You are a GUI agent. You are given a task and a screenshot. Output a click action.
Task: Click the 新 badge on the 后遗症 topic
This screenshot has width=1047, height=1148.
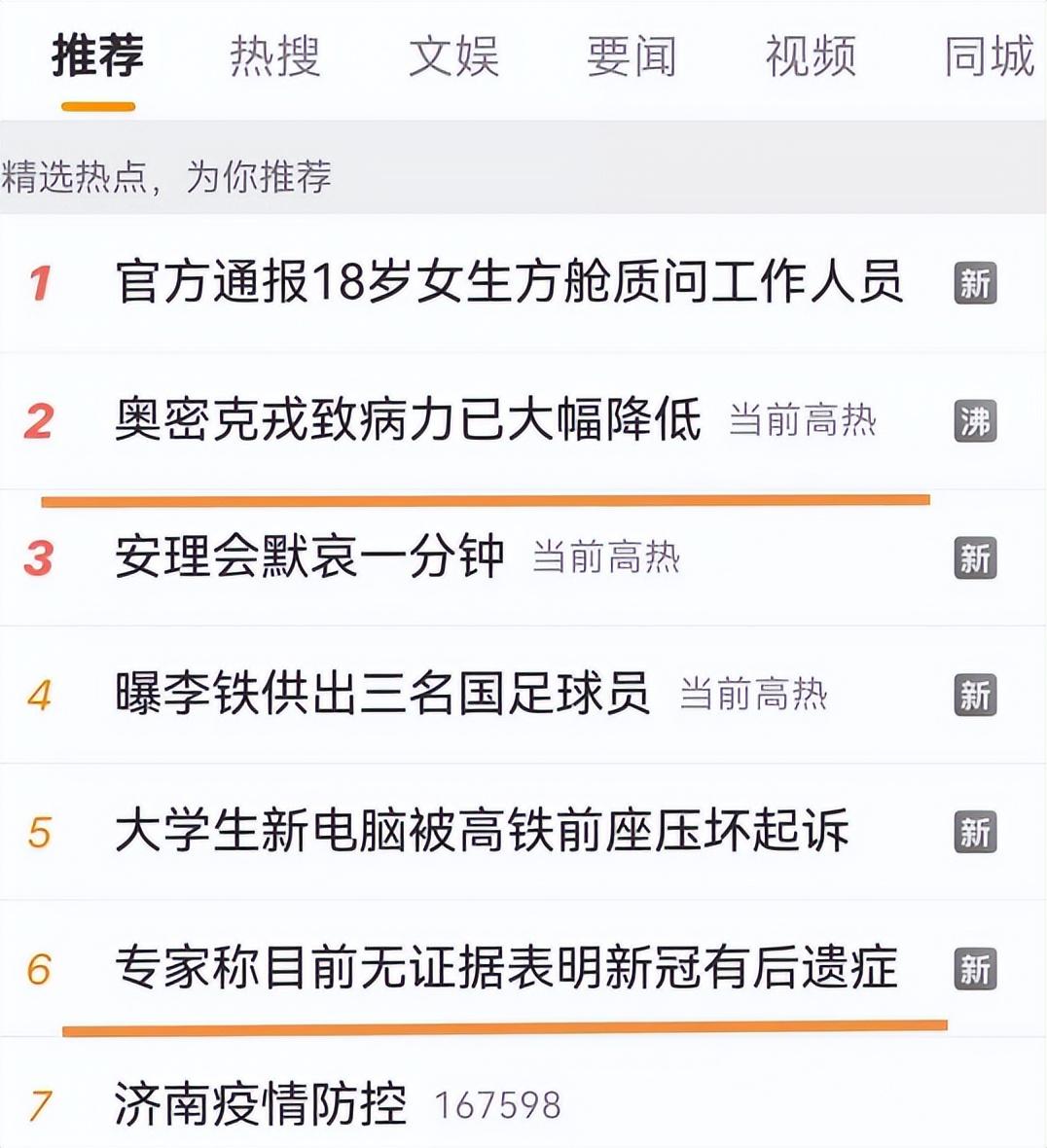click(x=977, y=968)
